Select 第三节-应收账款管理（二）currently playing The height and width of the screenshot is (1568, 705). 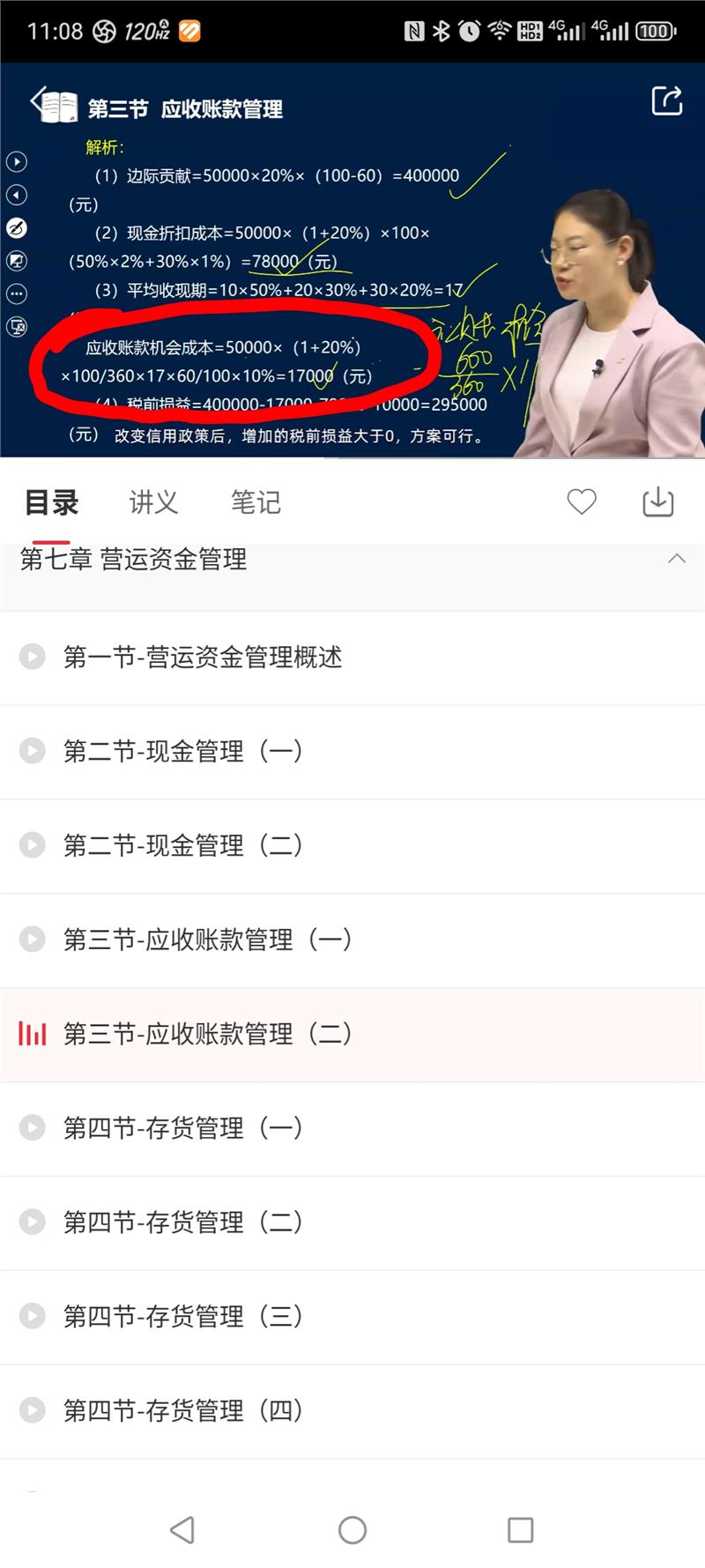click(352, 1035)
